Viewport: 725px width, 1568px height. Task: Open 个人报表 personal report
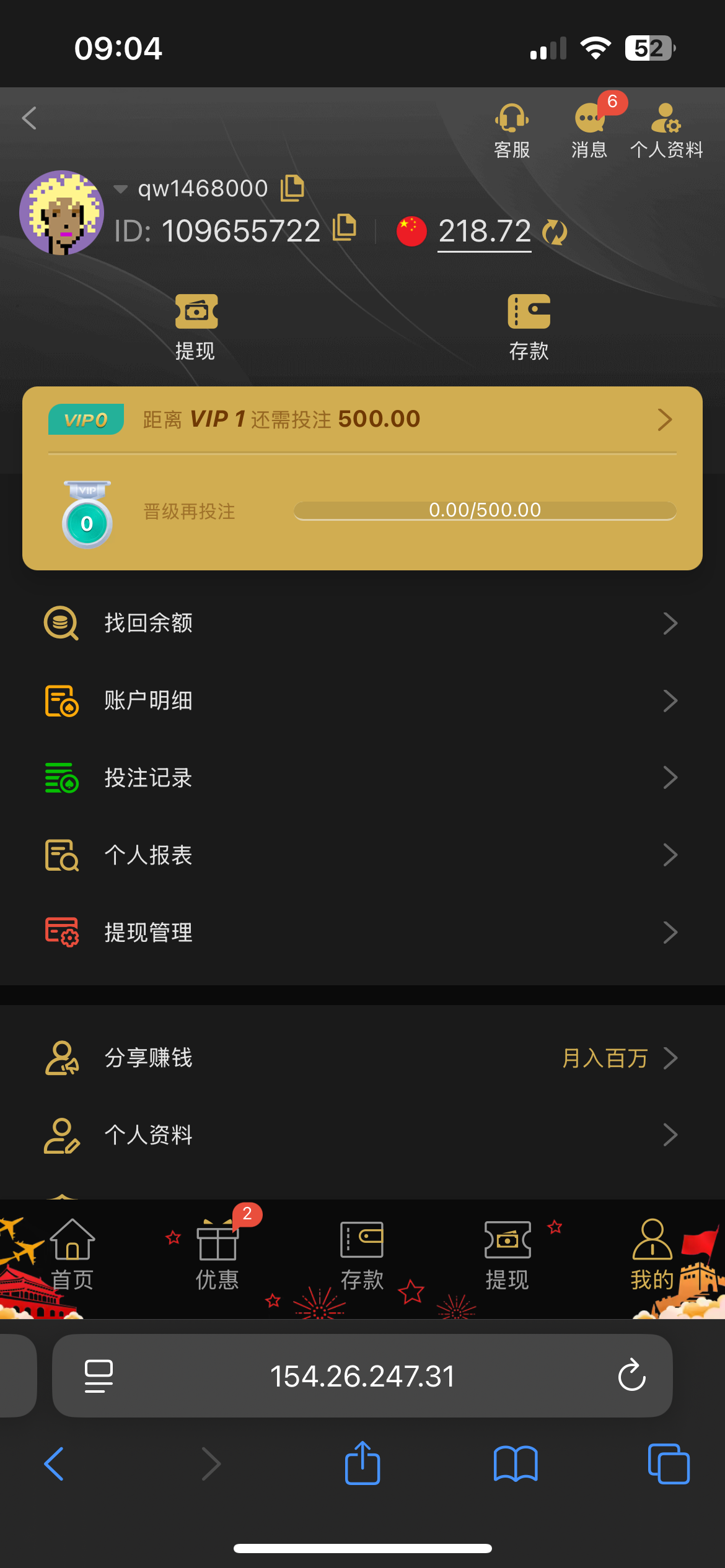[362, 855]
